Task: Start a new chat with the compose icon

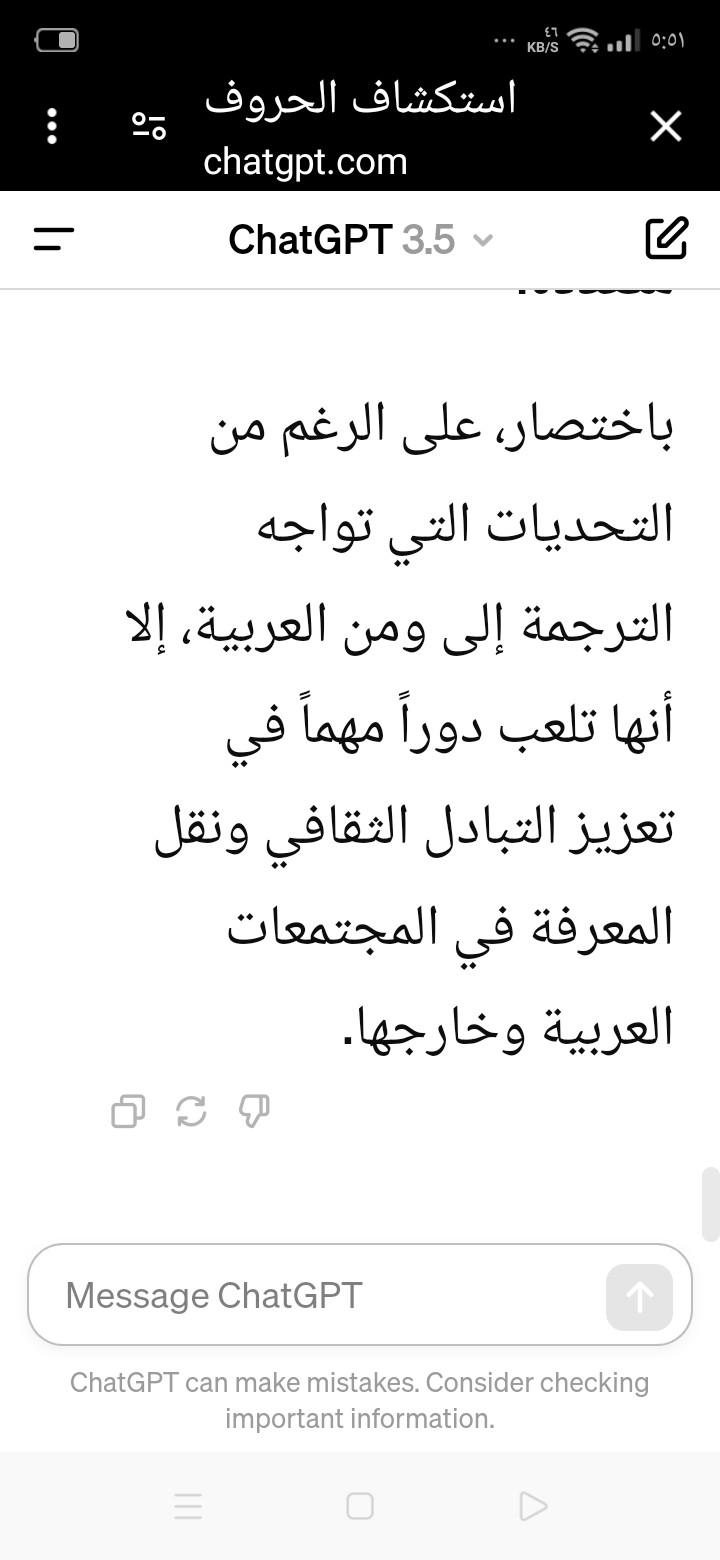Action: 666,238
